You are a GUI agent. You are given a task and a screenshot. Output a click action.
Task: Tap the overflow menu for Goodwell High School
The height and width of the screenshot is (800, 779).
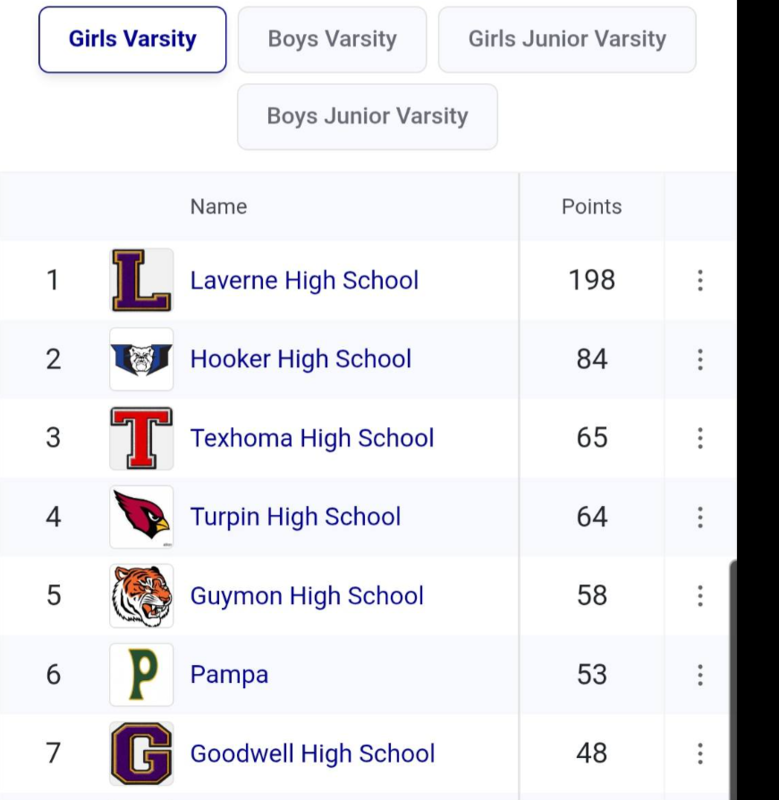point(700,754)
